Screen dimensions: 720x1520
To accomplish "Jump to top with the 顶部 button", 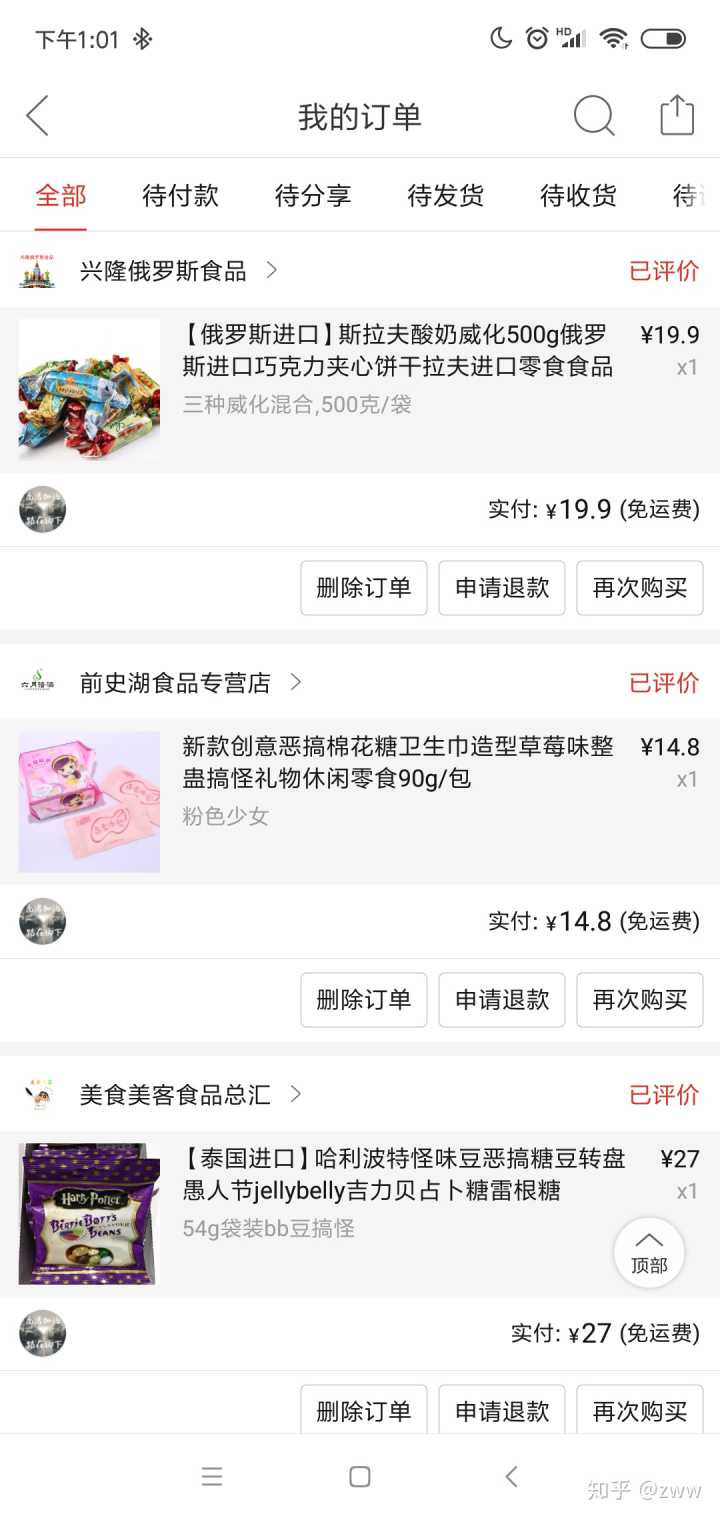I will [x=649, y=1251].
